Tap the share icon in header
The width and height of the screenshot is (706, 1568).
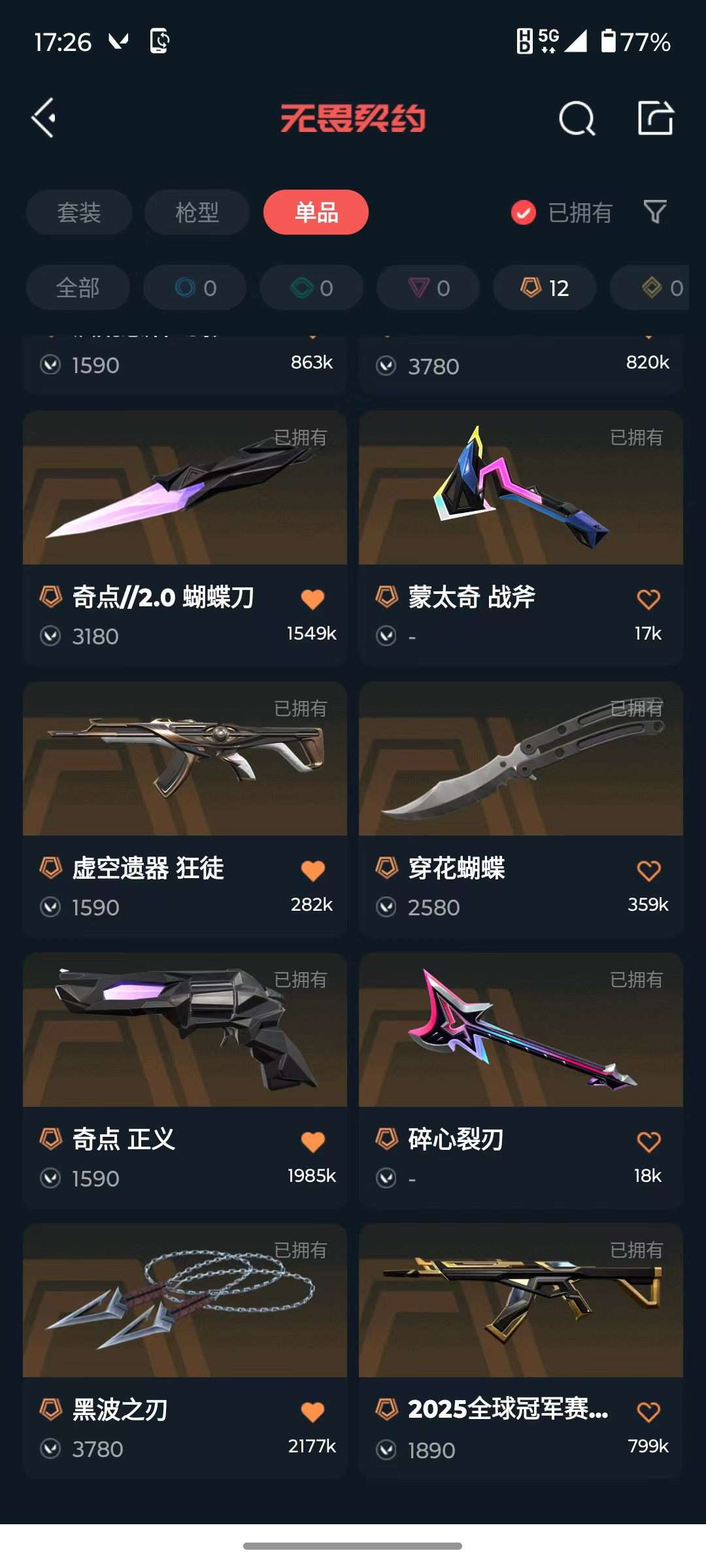tap(655, 118)
